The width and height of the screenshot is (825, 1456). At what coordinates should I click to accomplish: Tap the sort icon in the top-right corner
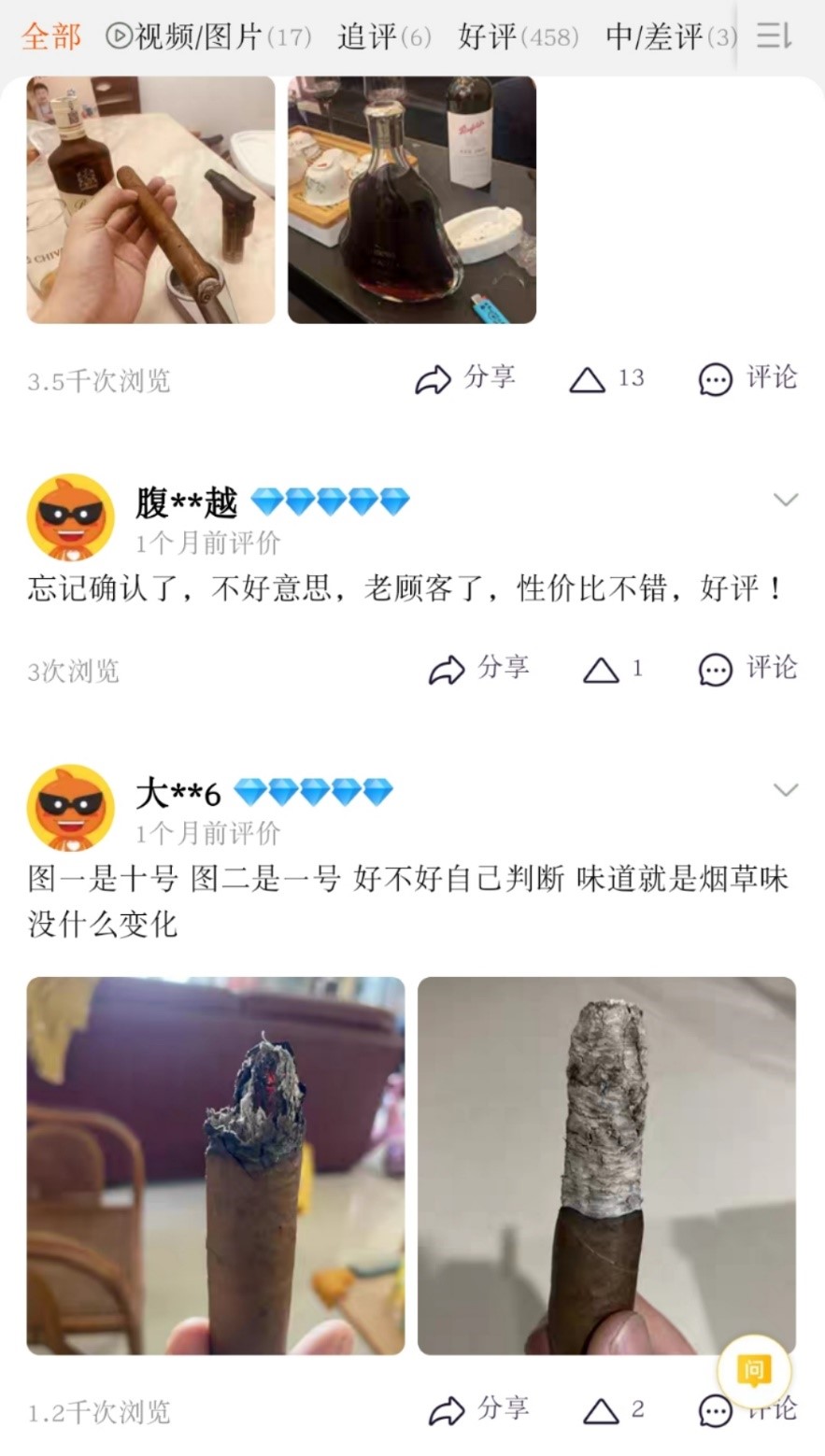pyautogui.click(x=774, y=35)
